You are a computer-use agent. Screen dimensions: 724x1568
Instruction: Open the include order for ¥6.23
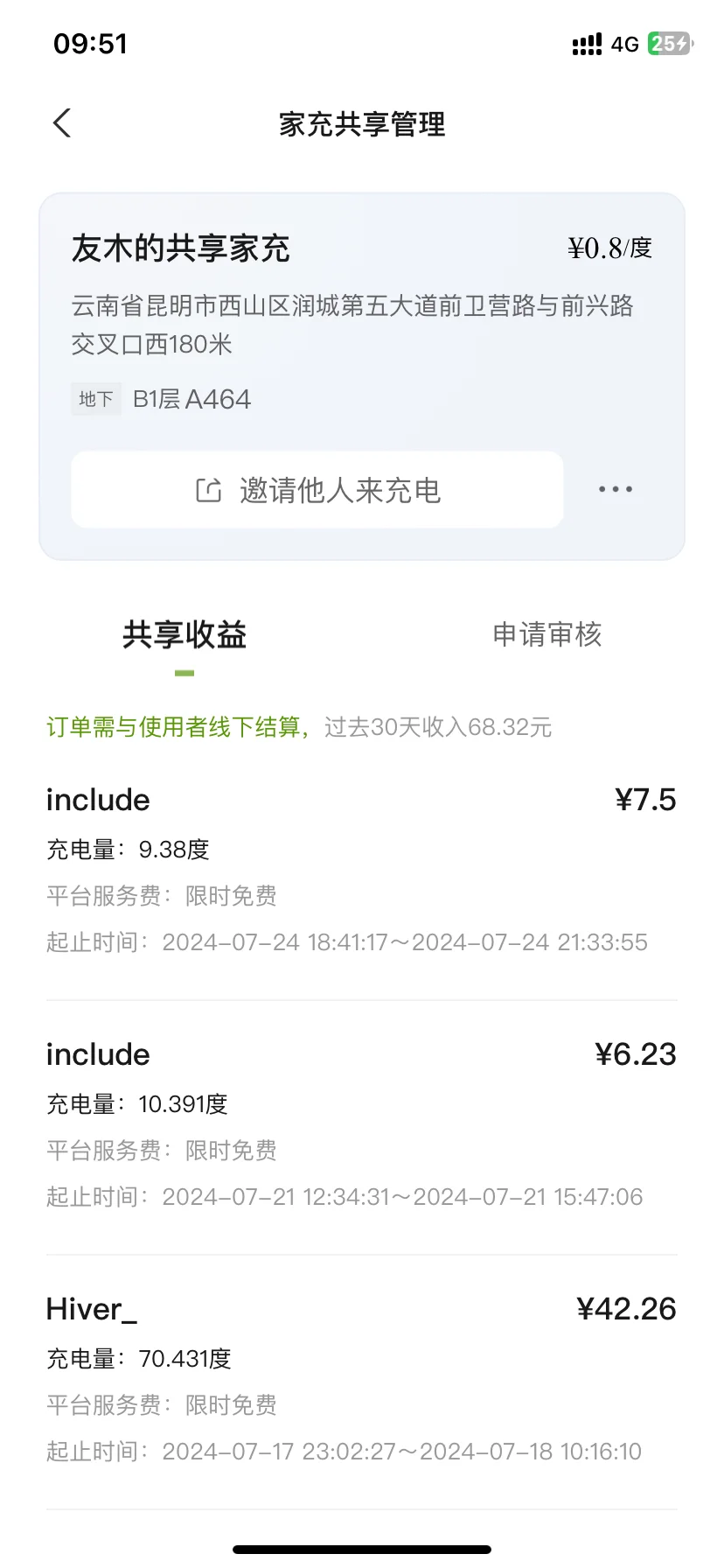[x=362, y=1126]
